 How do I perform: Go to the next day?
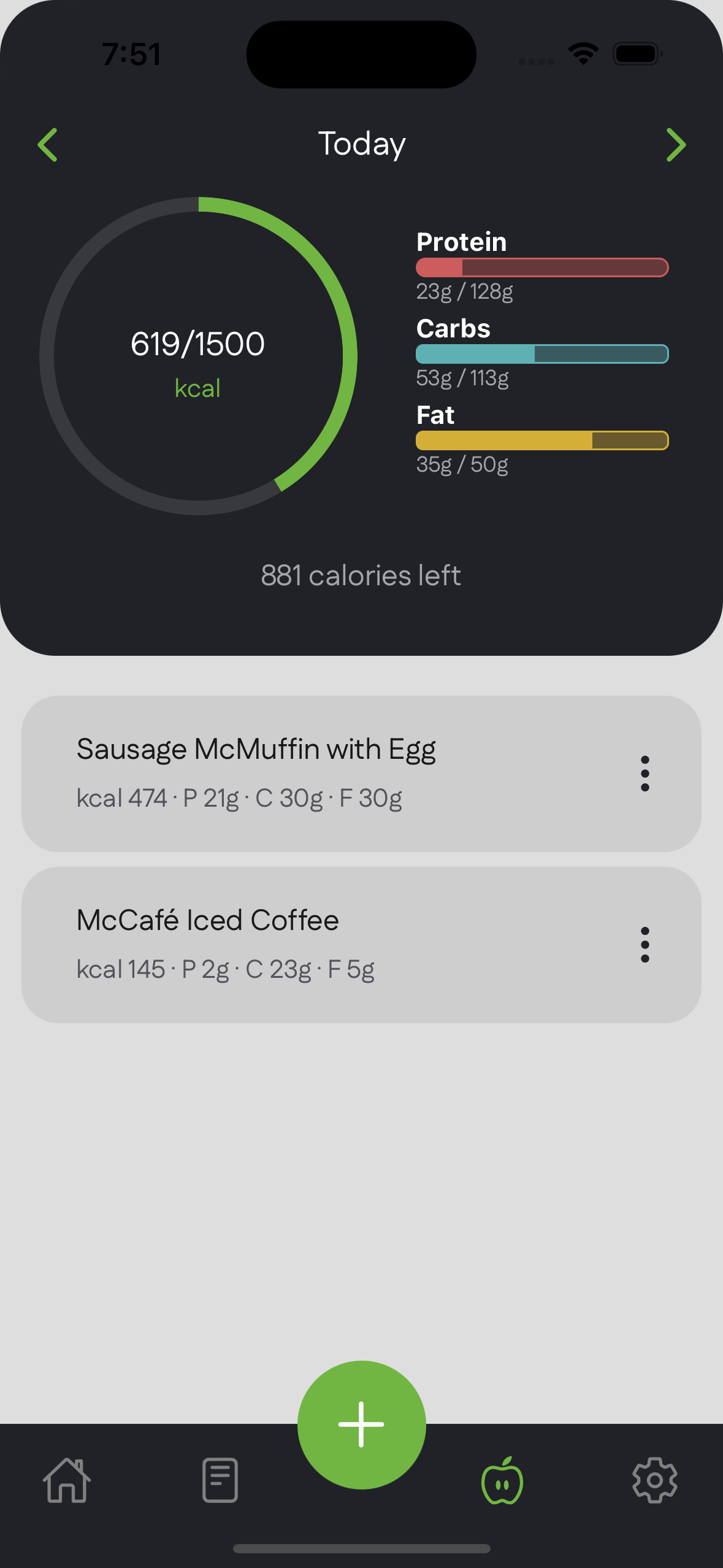coord(675,145)
